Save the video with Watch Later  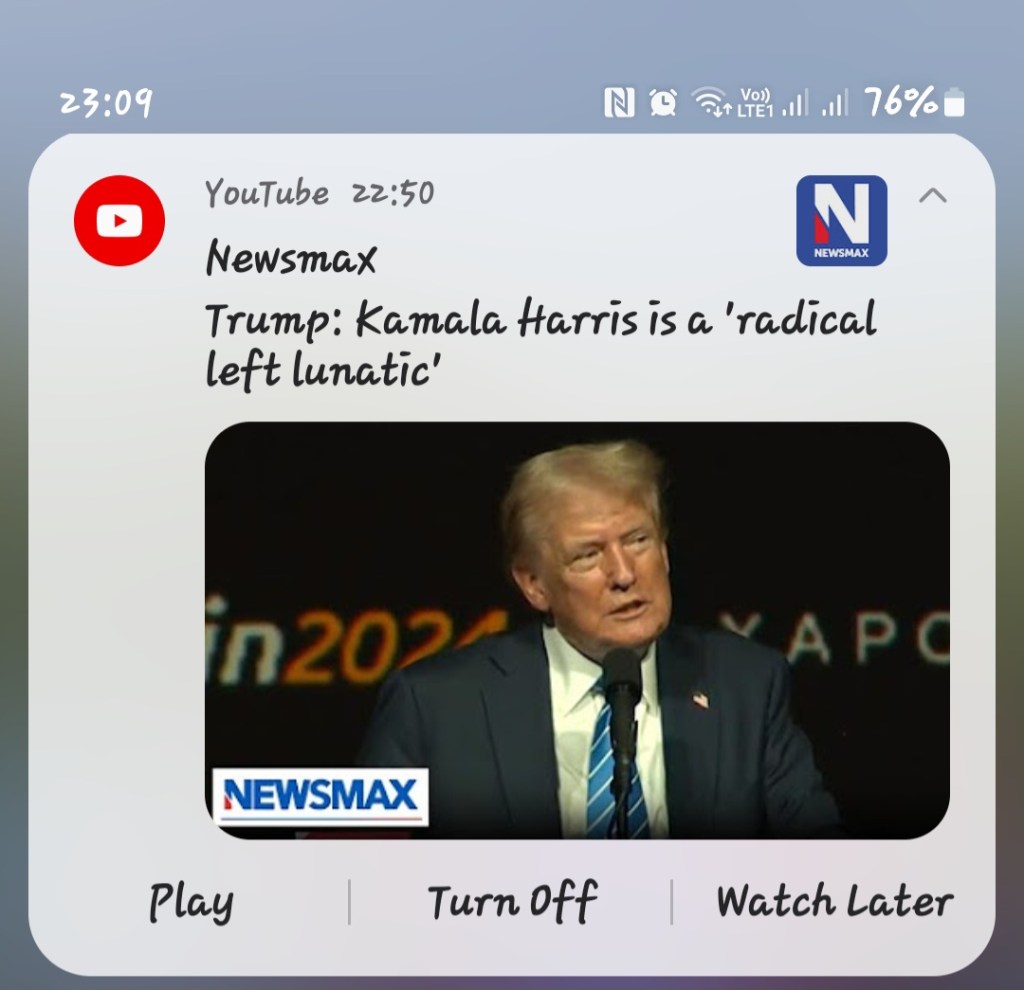click(x=834, y=902)
